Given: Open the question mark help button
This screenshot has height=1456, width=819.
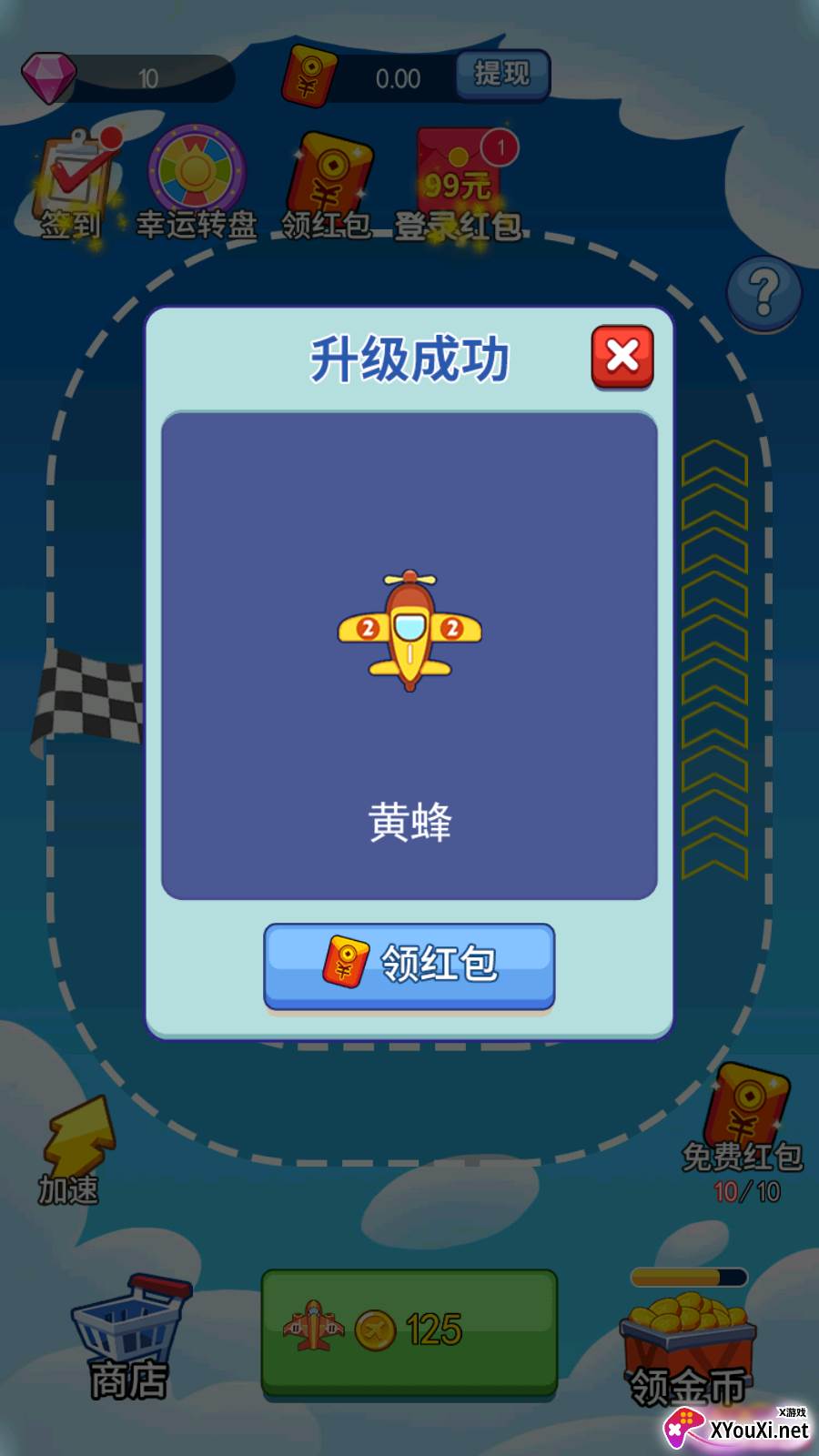Looking at the screenshot, I should pyautogui.click(x=763, y=292).
